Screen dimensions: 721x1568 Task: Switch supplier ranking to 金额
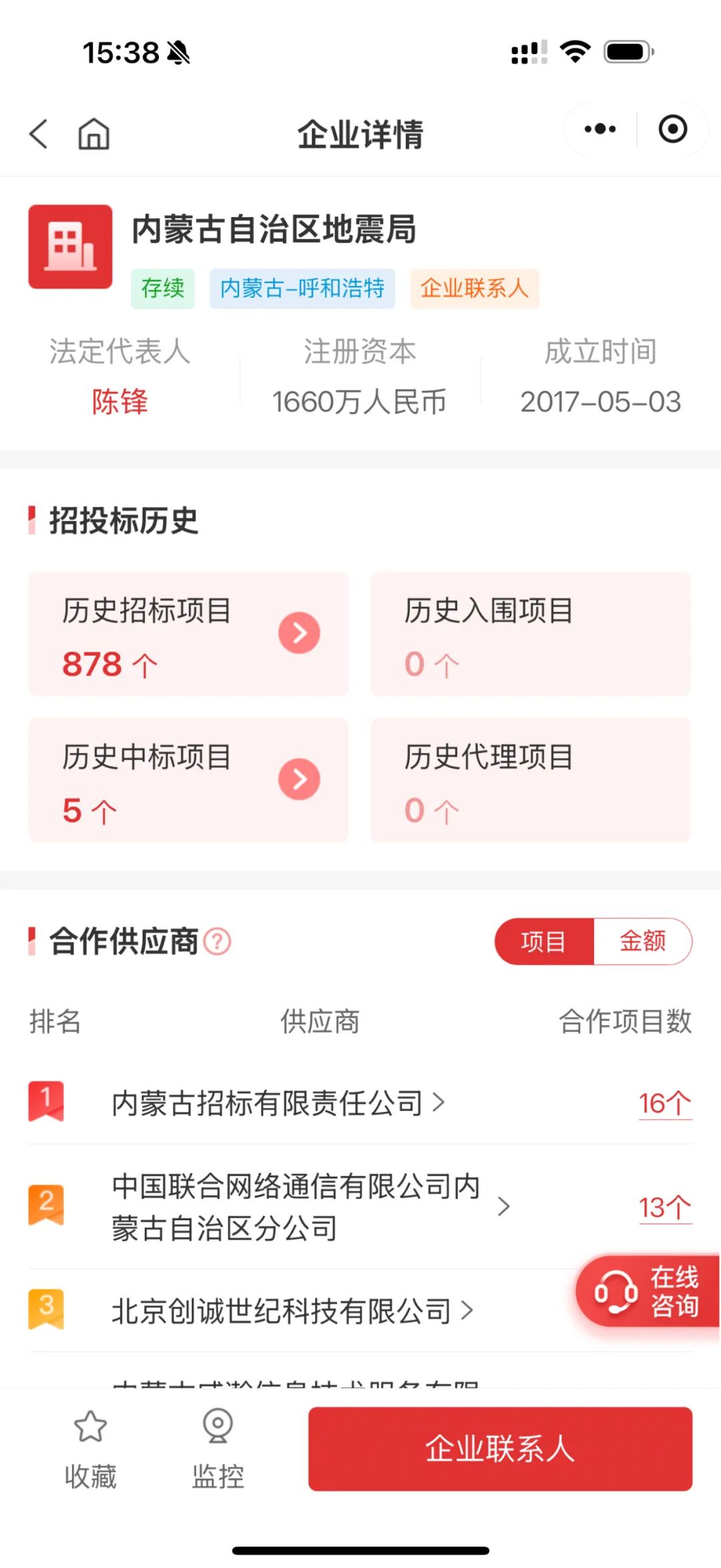coord(642,942)
